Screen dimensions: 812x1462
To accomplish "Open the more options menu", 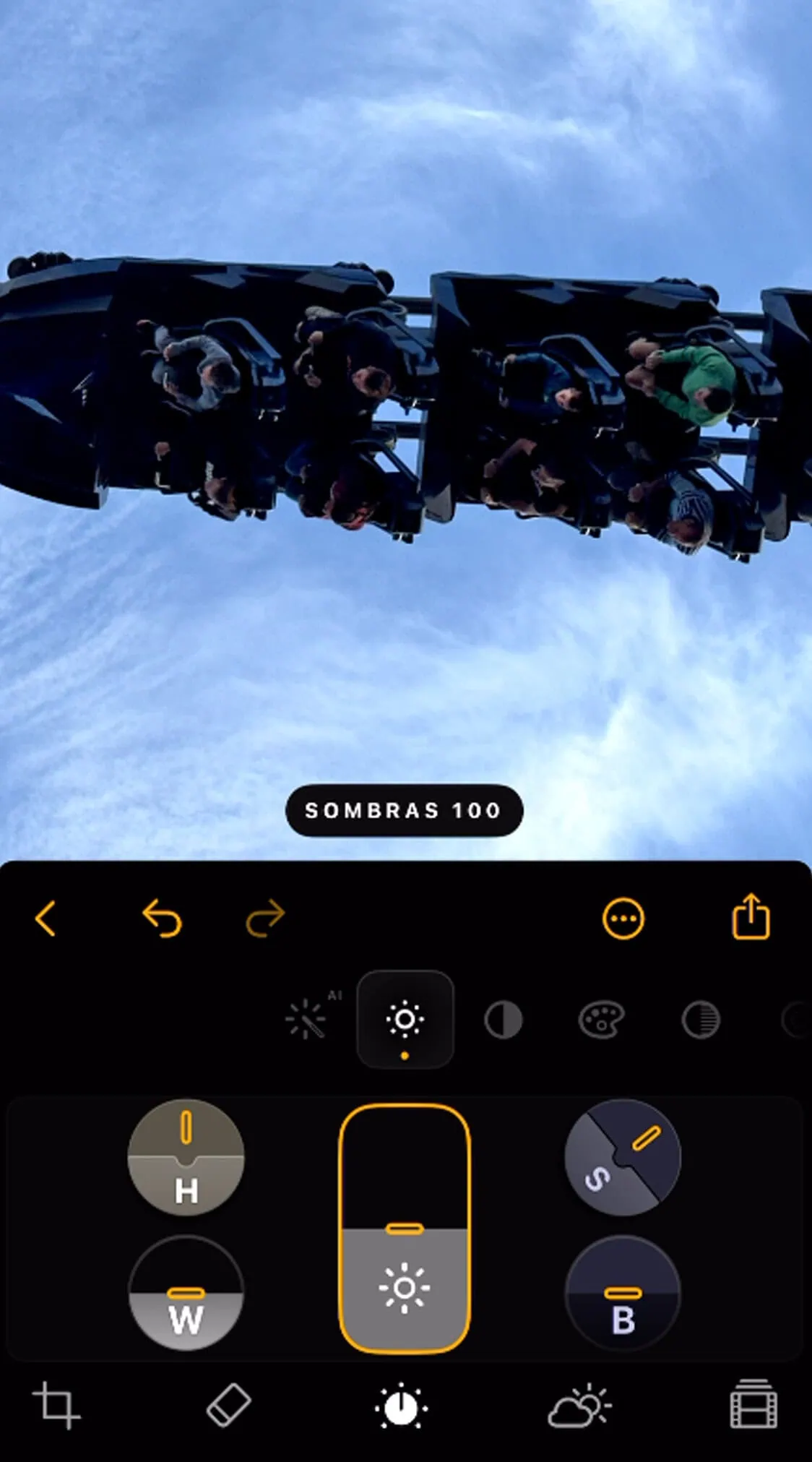I will (x=623, y=919).
